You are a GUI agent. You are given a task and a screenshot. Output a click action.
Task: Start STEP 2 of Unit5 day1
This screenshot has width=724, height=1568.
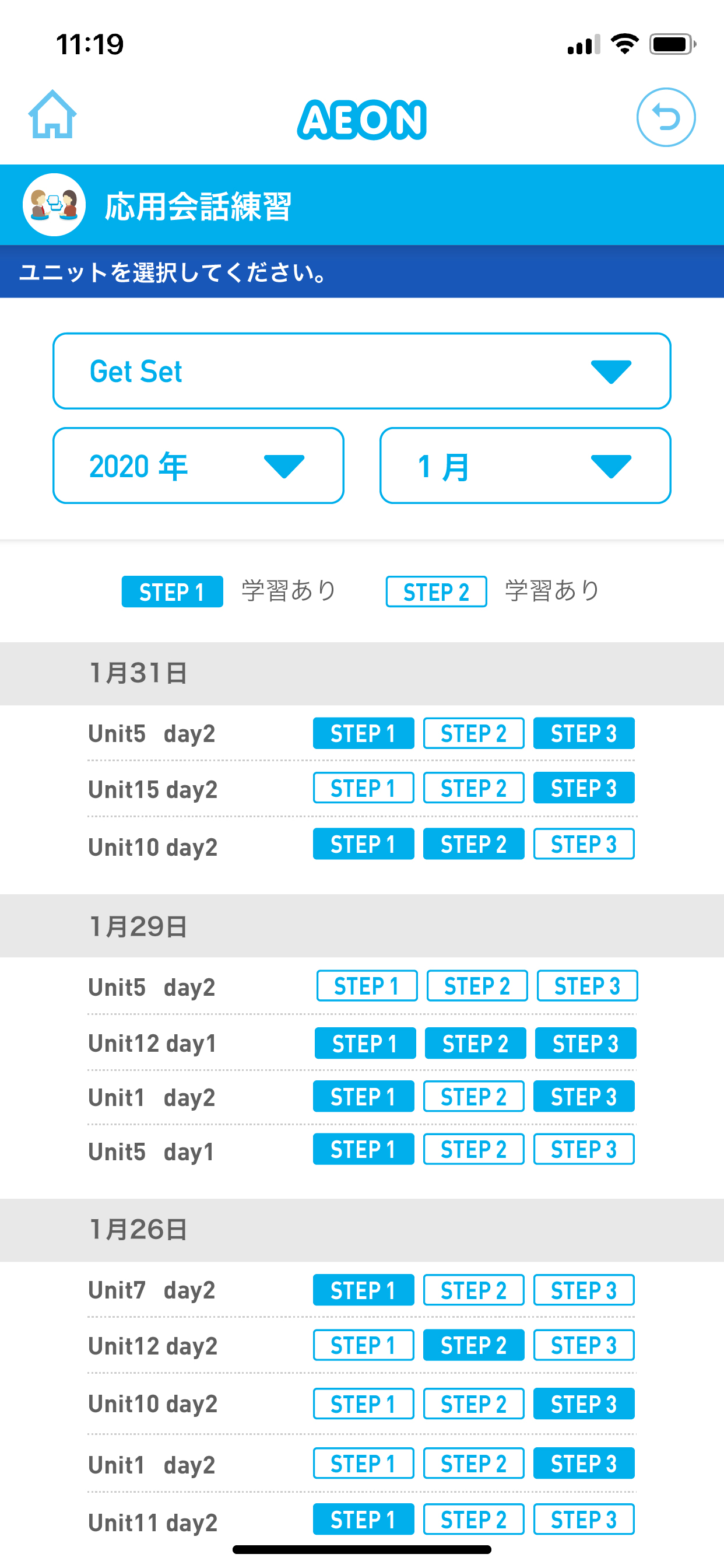473,1150
